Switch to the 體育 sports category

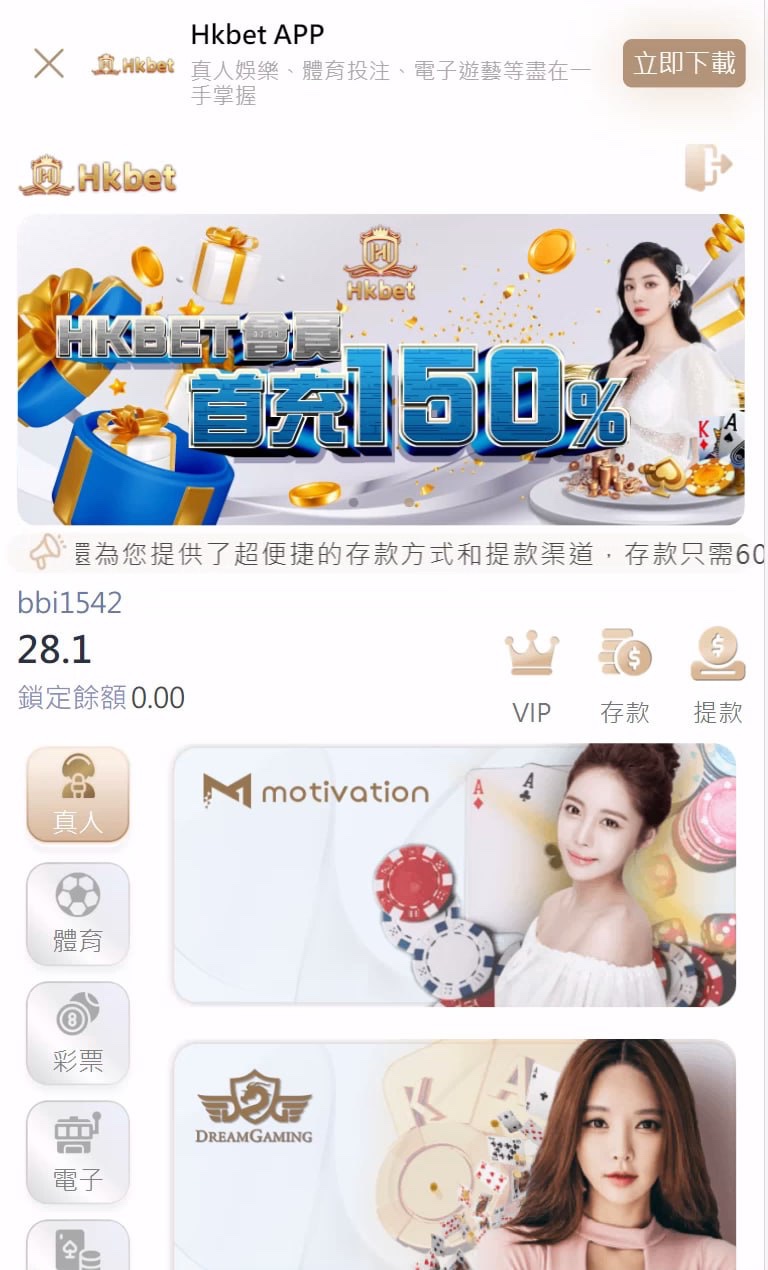[78, 913]
